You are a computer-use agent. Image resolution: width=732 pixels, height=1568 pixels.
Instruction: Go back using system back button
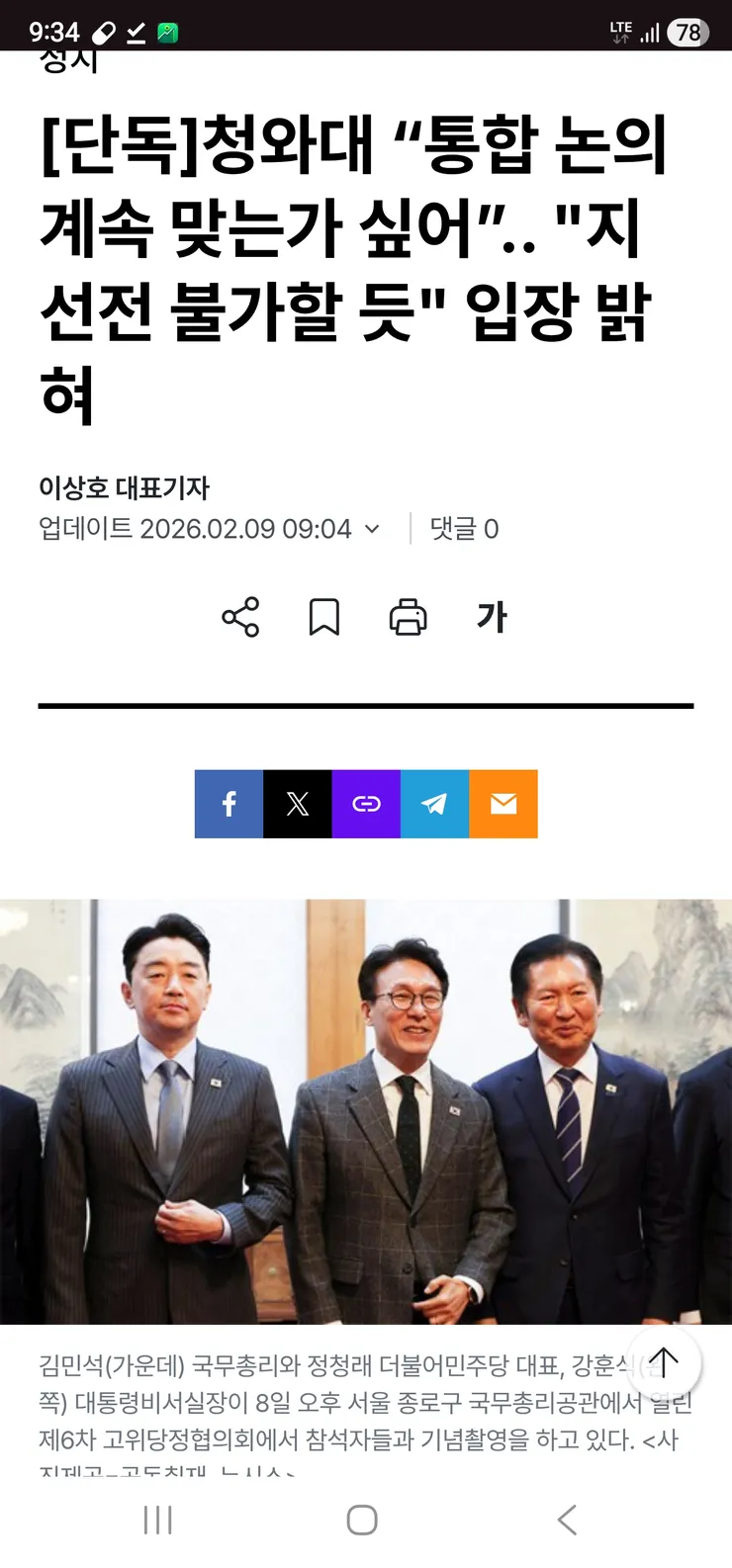pos(567,1520)
